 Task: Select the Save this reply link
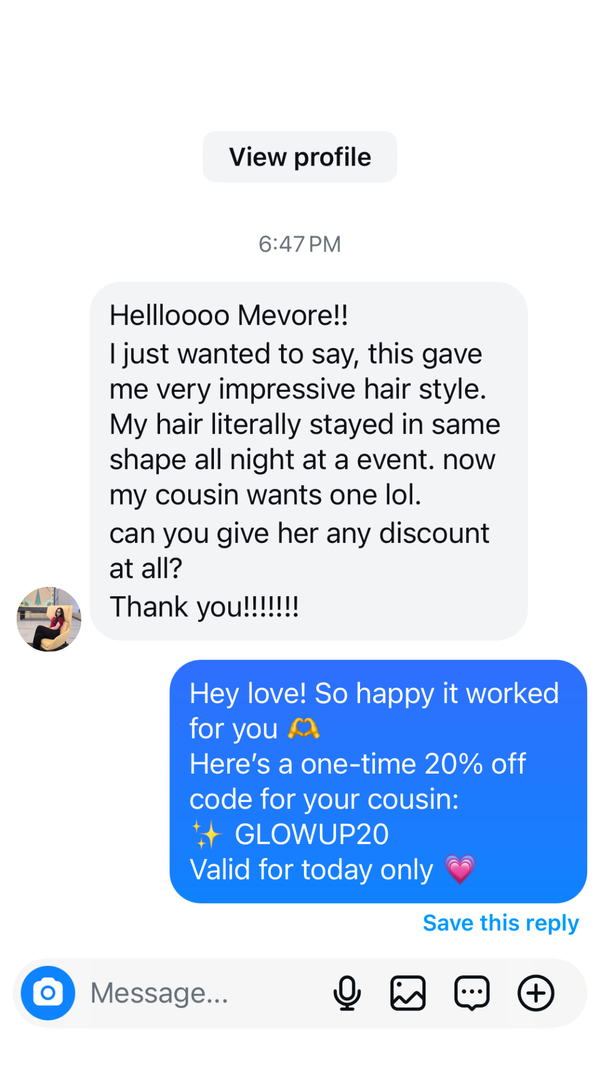pos(501,923)
